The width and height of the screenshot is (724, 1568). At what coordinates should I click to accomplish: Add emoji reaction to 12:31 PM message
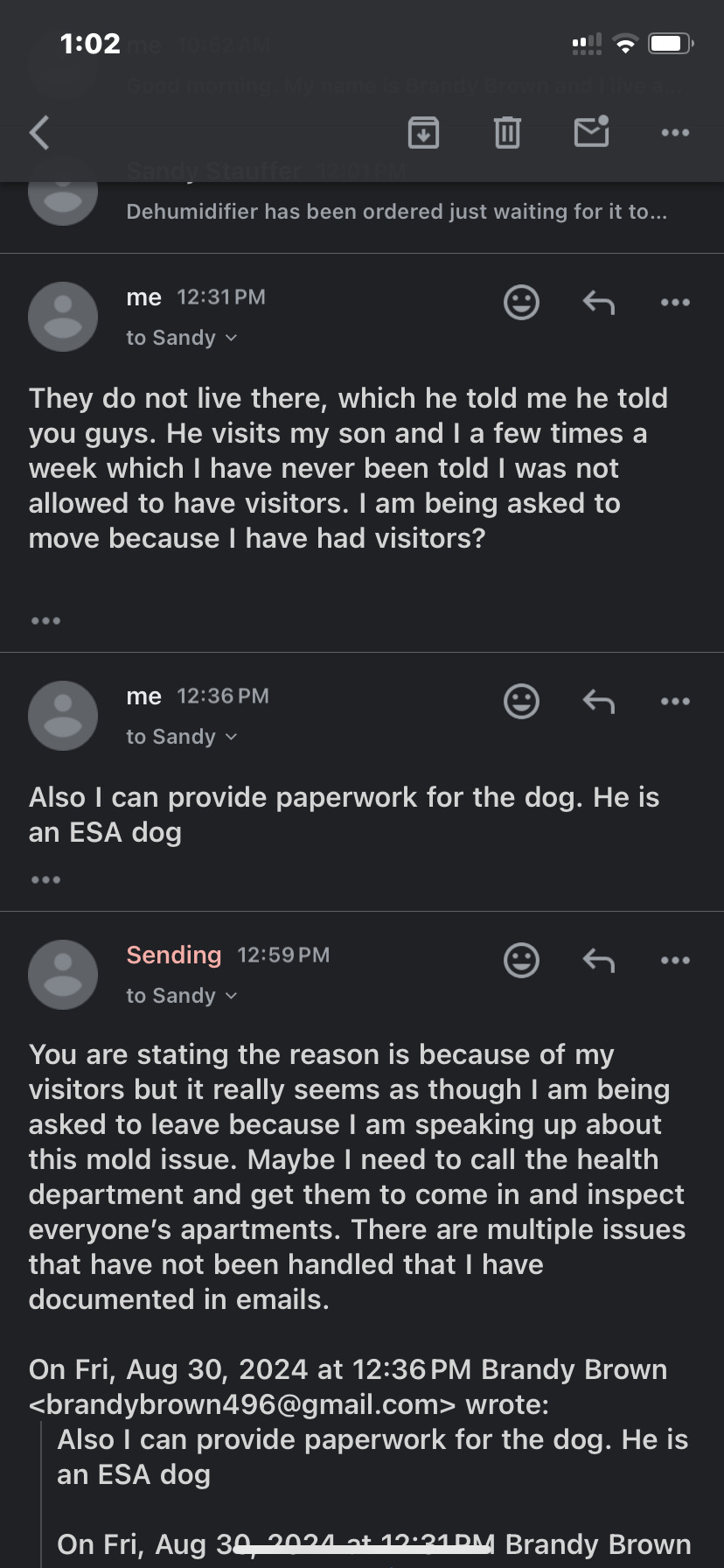[521, 302]
